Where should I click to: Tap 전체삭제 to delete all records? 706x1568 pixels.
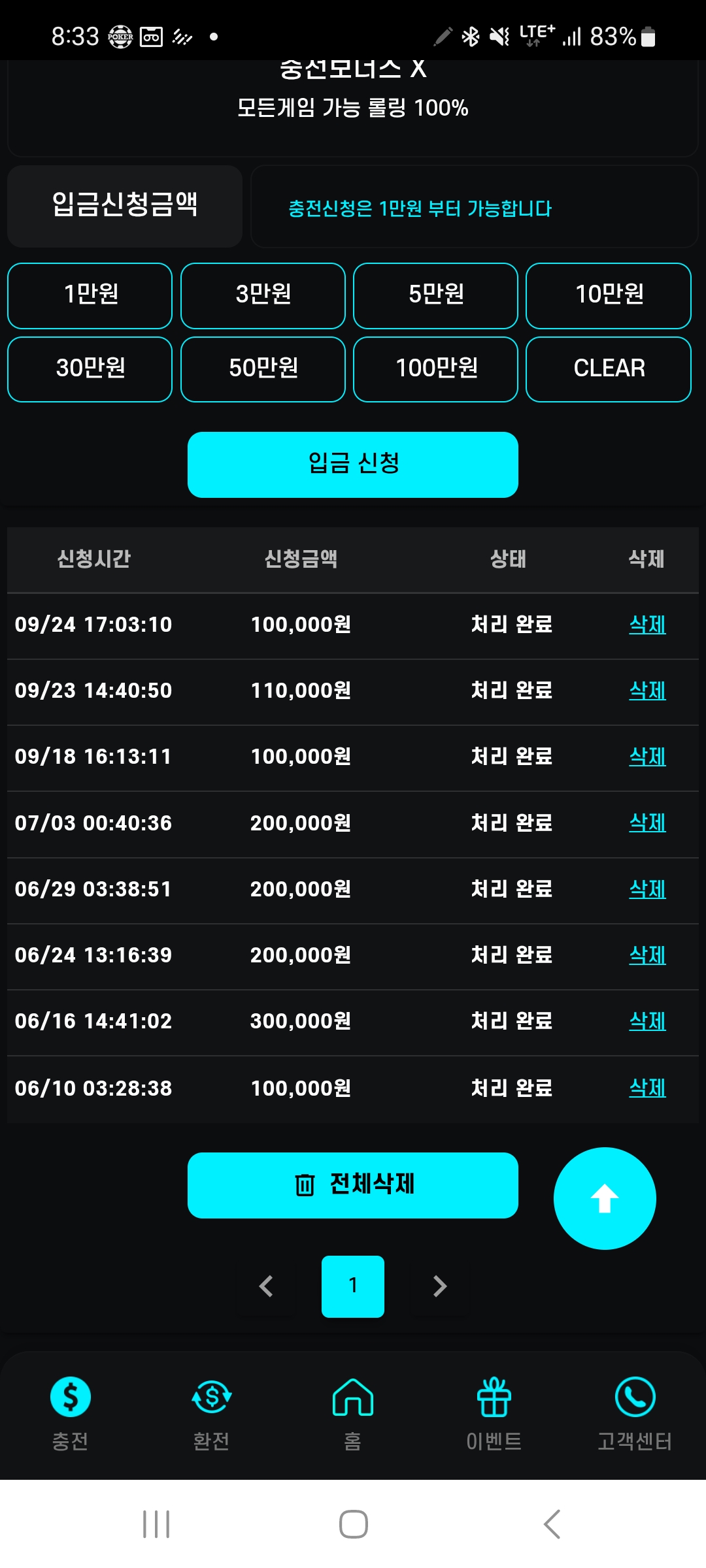click(x=353, y=1185)
